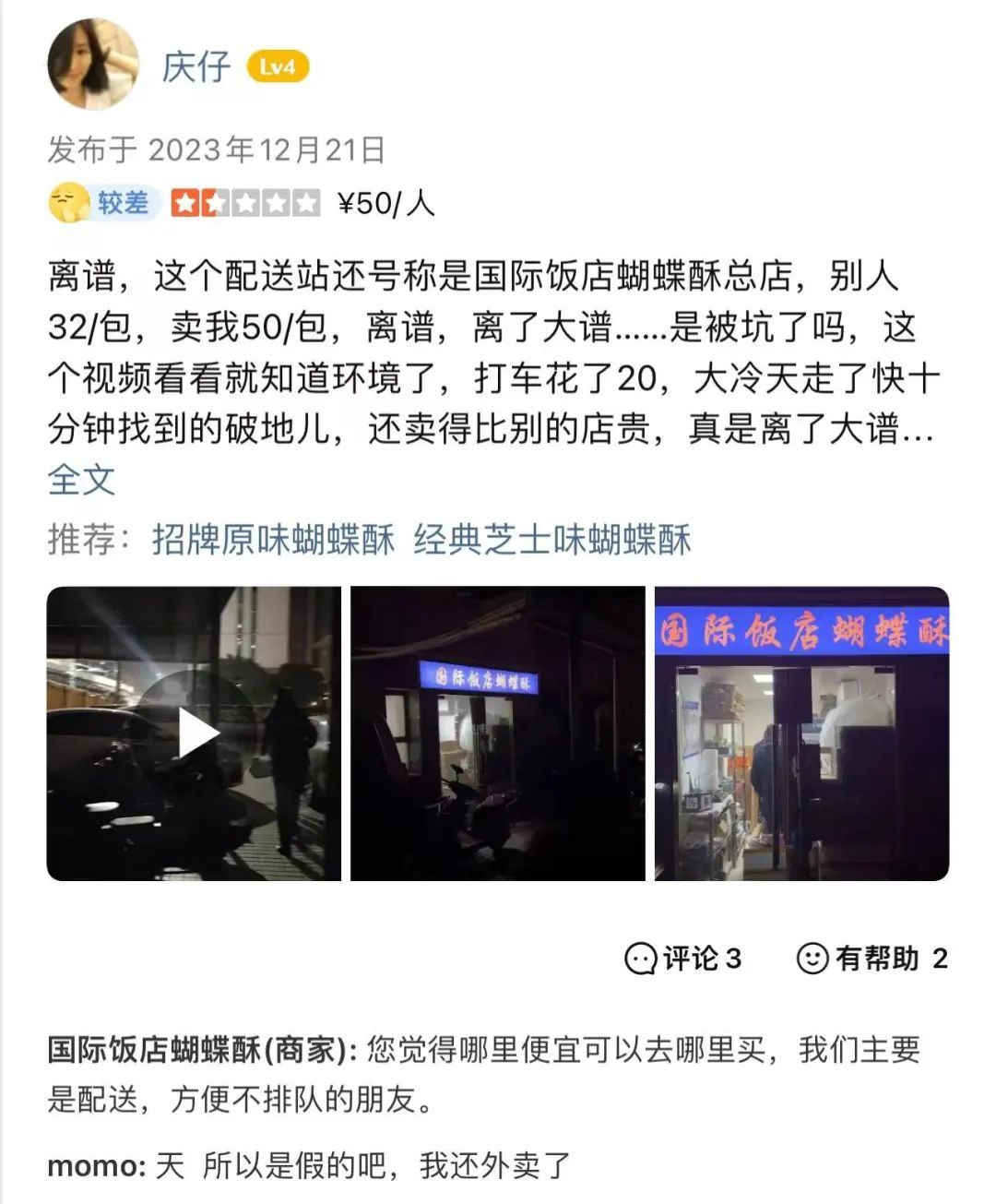Expand the review with 全文
Screen dimensions: 996x1204
tap(81, 480)
